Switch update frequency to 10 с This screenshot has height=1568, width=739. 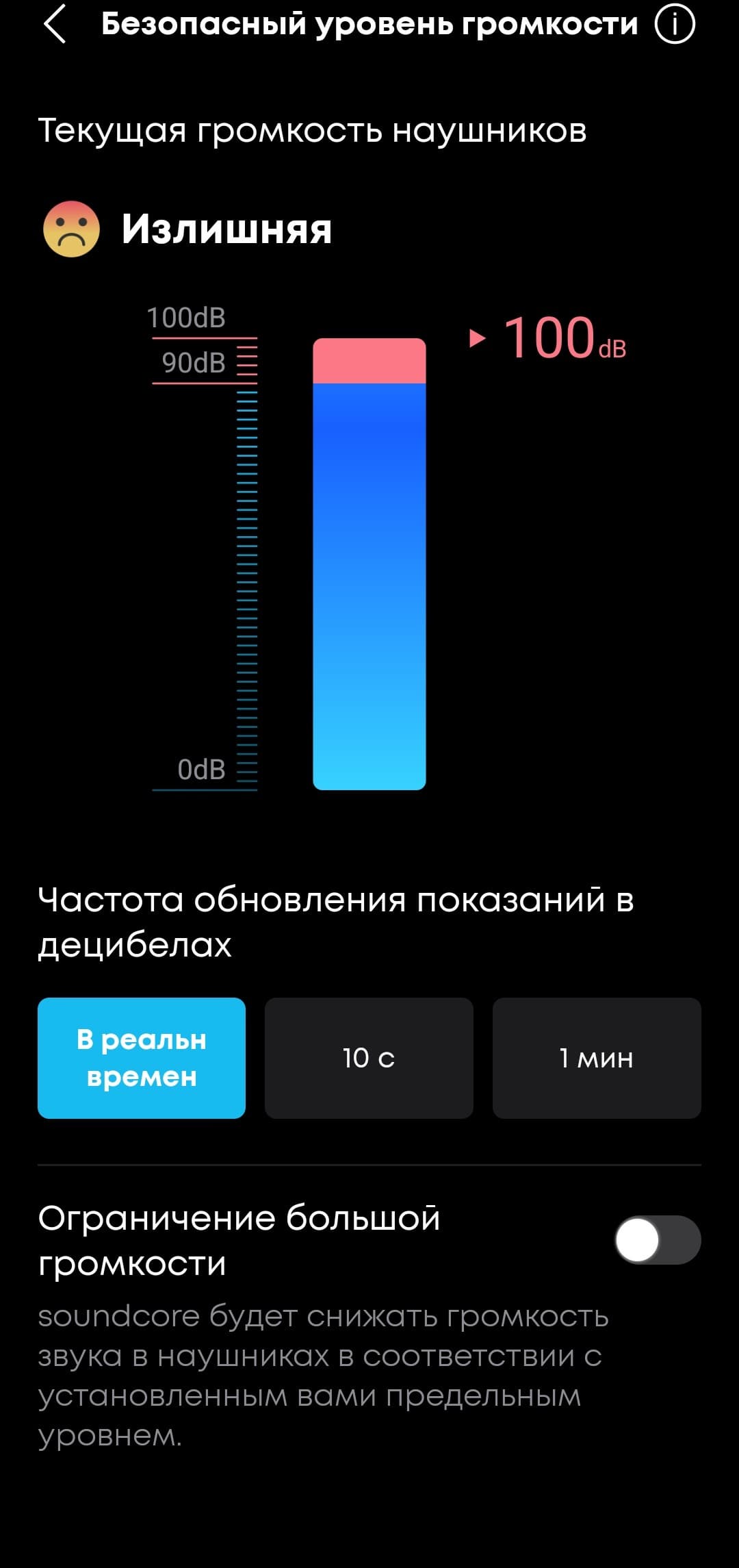pos(369,1058)
